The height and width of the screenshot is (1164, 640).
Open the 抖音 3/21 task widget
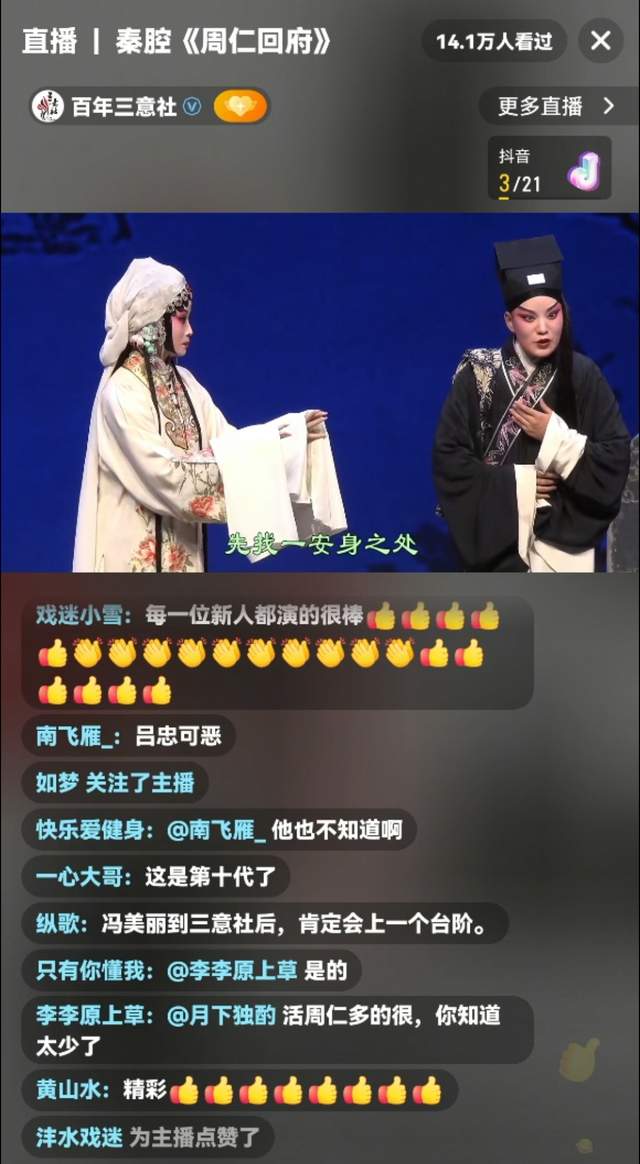click(553, 169)
